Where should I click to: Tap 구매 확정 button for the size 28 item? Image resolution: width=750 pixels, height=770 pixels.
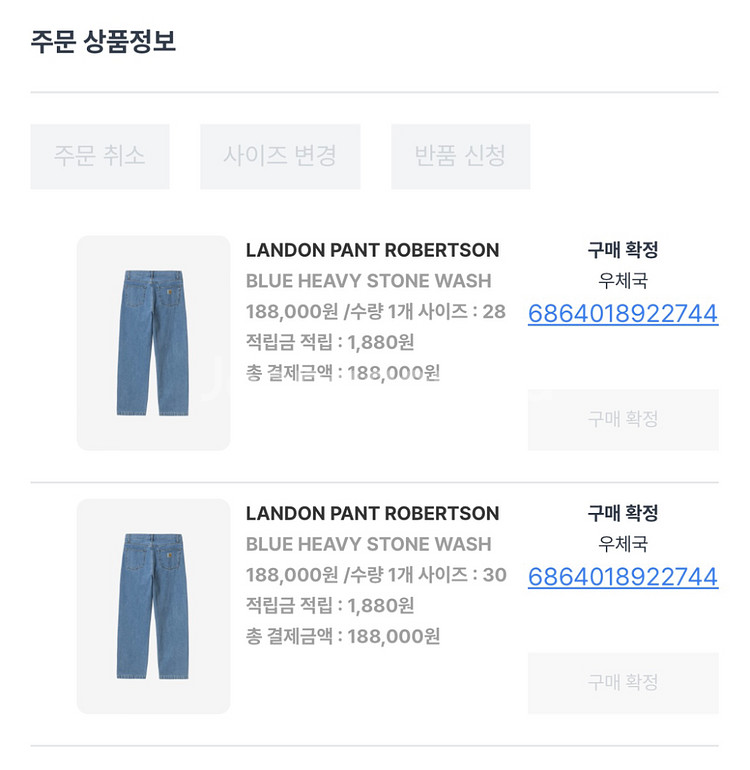622,419
